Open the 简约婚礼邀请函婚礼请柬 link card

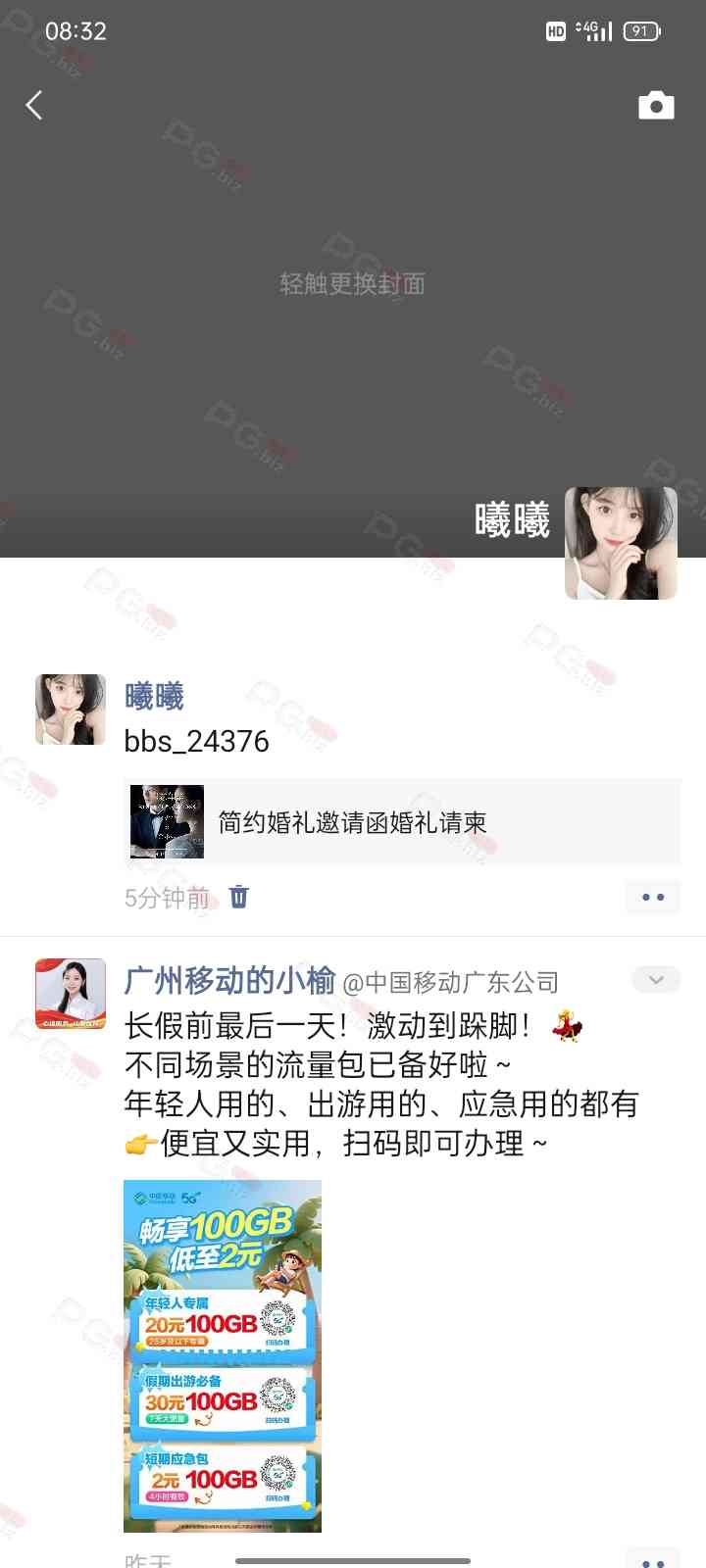tap(402, 821)
